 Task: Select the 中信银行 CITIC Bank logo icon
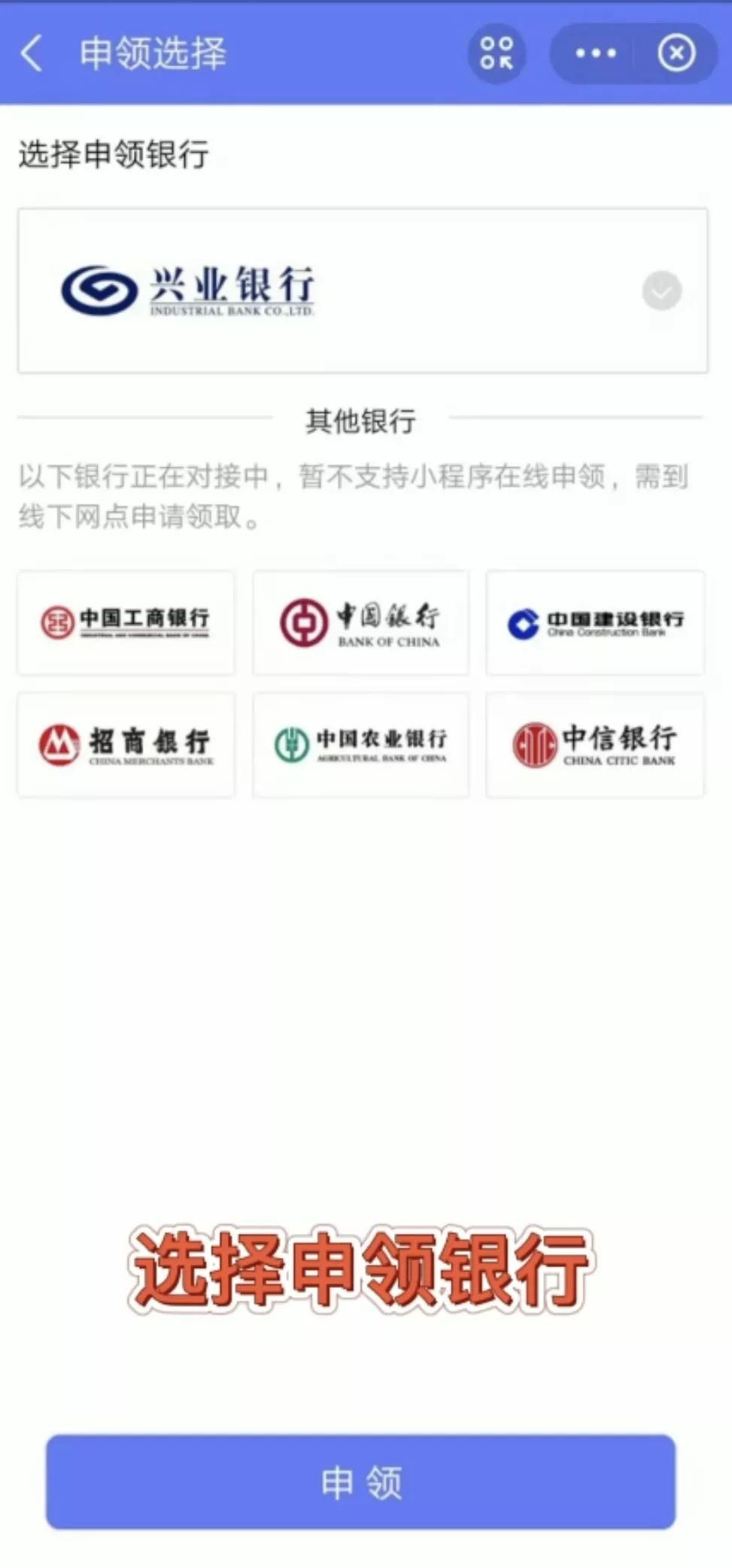594,744
